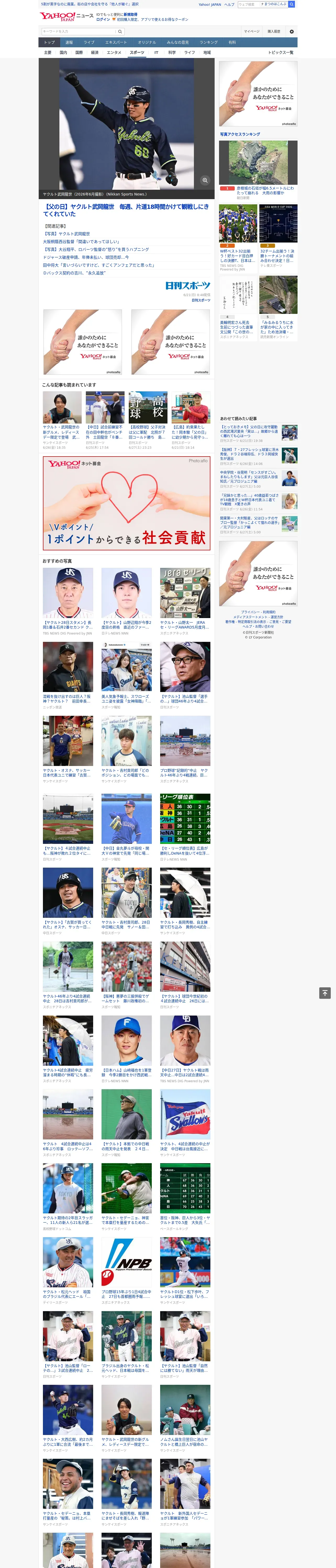The image size is (336, 1568).
Task: Select the エンタメ category
Action: 114,52
